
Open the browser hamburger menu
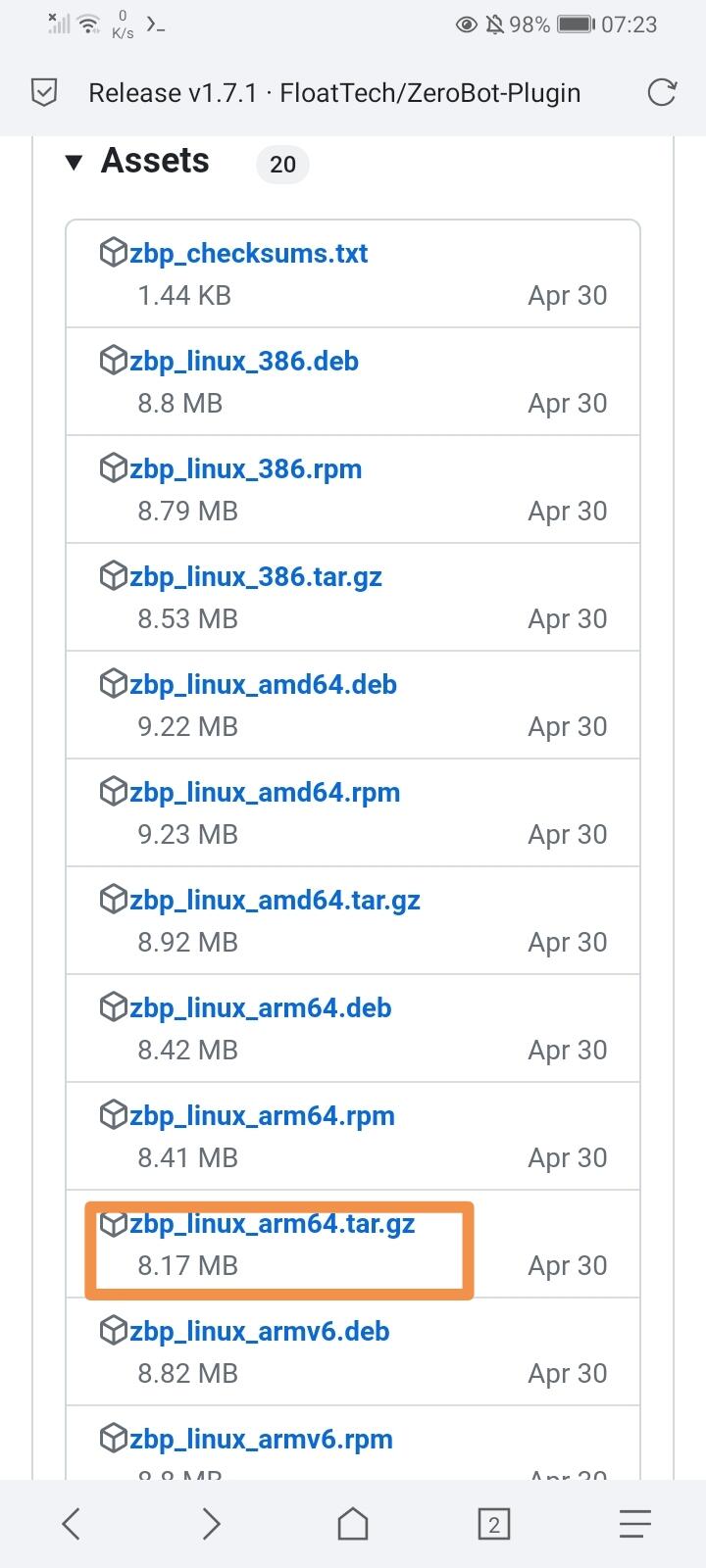pyautogui.click(x=635, y=1524)
